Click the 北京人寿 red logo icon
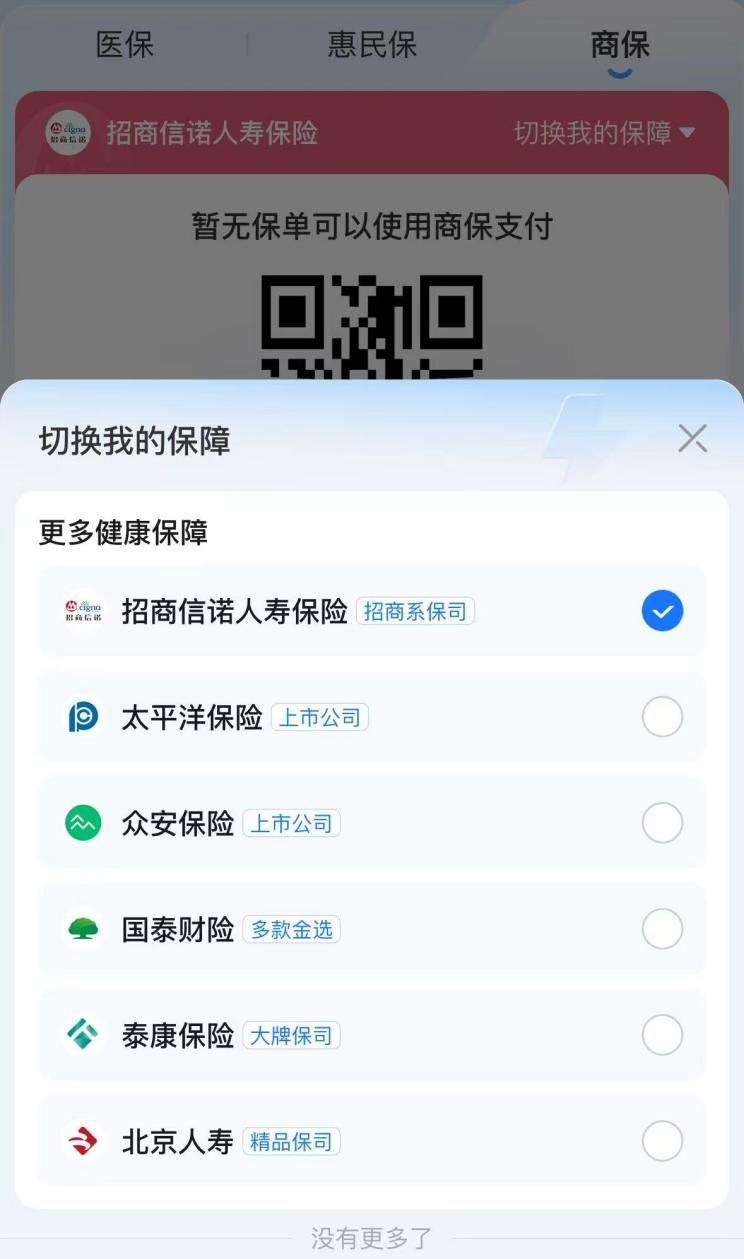744x1259 pixels. [x=82, y=1141]
